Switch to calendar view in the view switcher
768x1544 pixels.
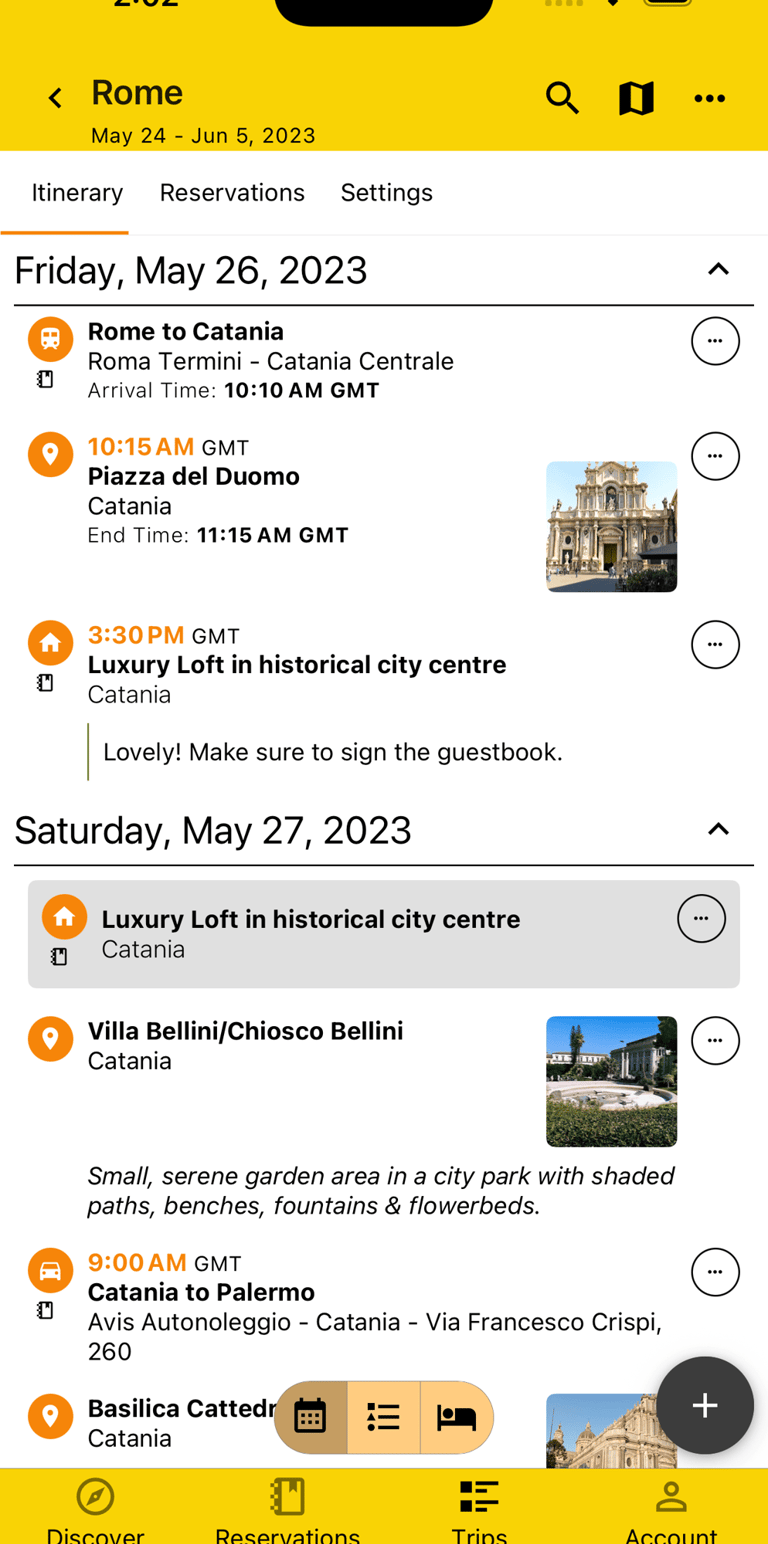click(x=310, y=1416)
